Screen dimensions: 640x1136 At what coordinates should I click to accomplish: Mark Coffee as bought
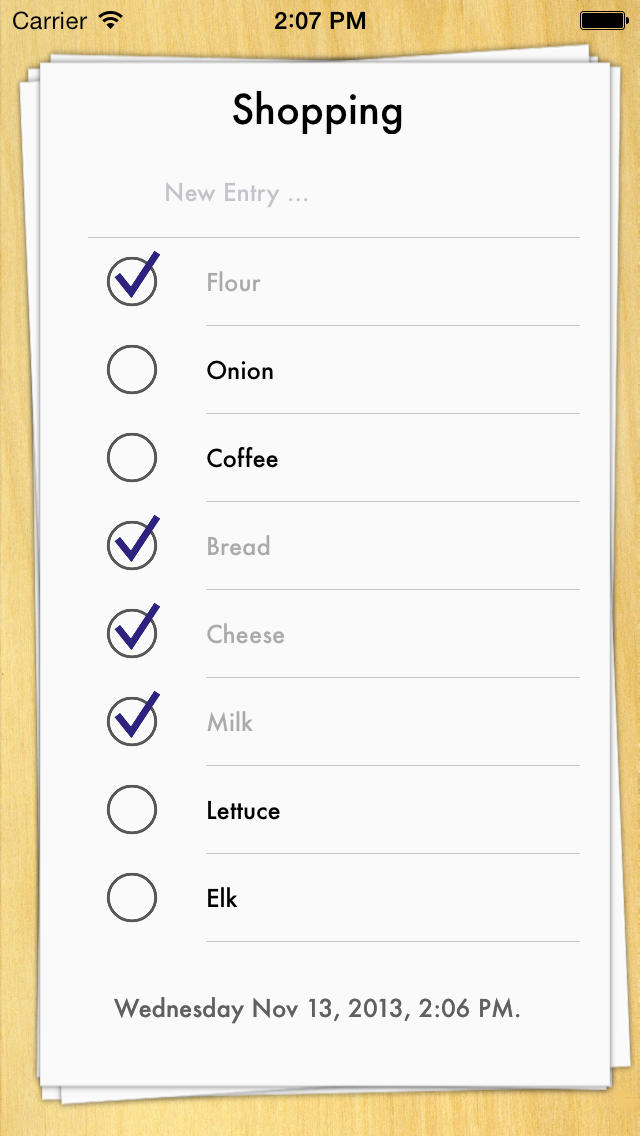point(132,458)
